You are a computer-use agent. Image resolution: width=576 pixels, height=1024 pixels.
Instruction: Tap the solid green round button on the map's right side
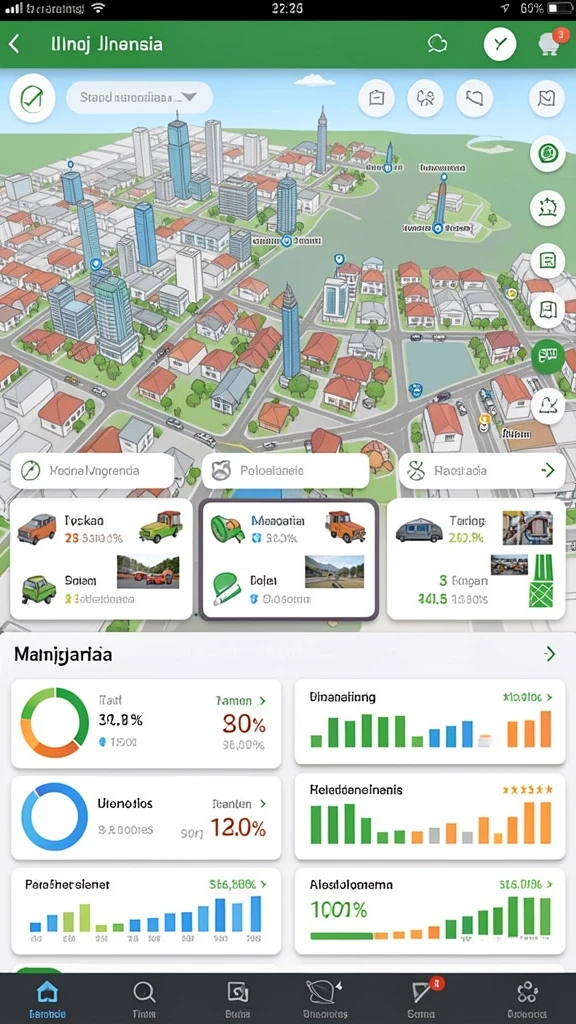[547, 357]
